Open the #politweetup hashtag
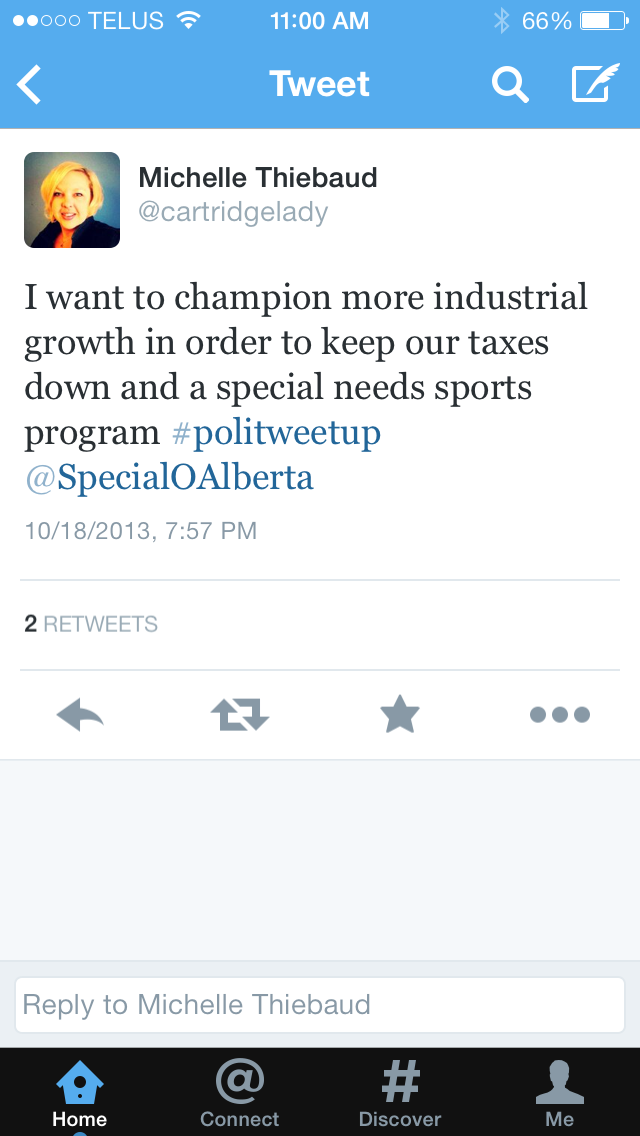 point(275,433)
